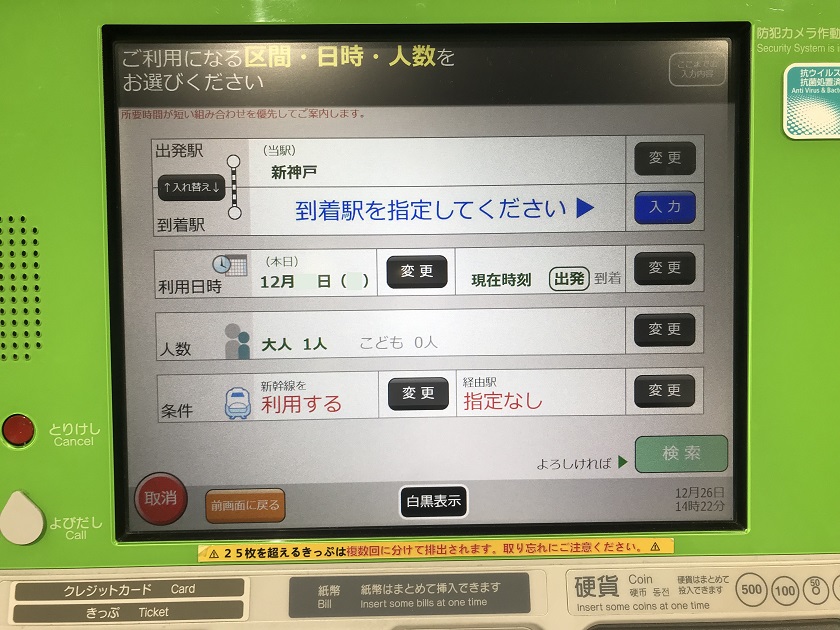Start the search with 検索
The image size is (840, 630).
(681, 453)
